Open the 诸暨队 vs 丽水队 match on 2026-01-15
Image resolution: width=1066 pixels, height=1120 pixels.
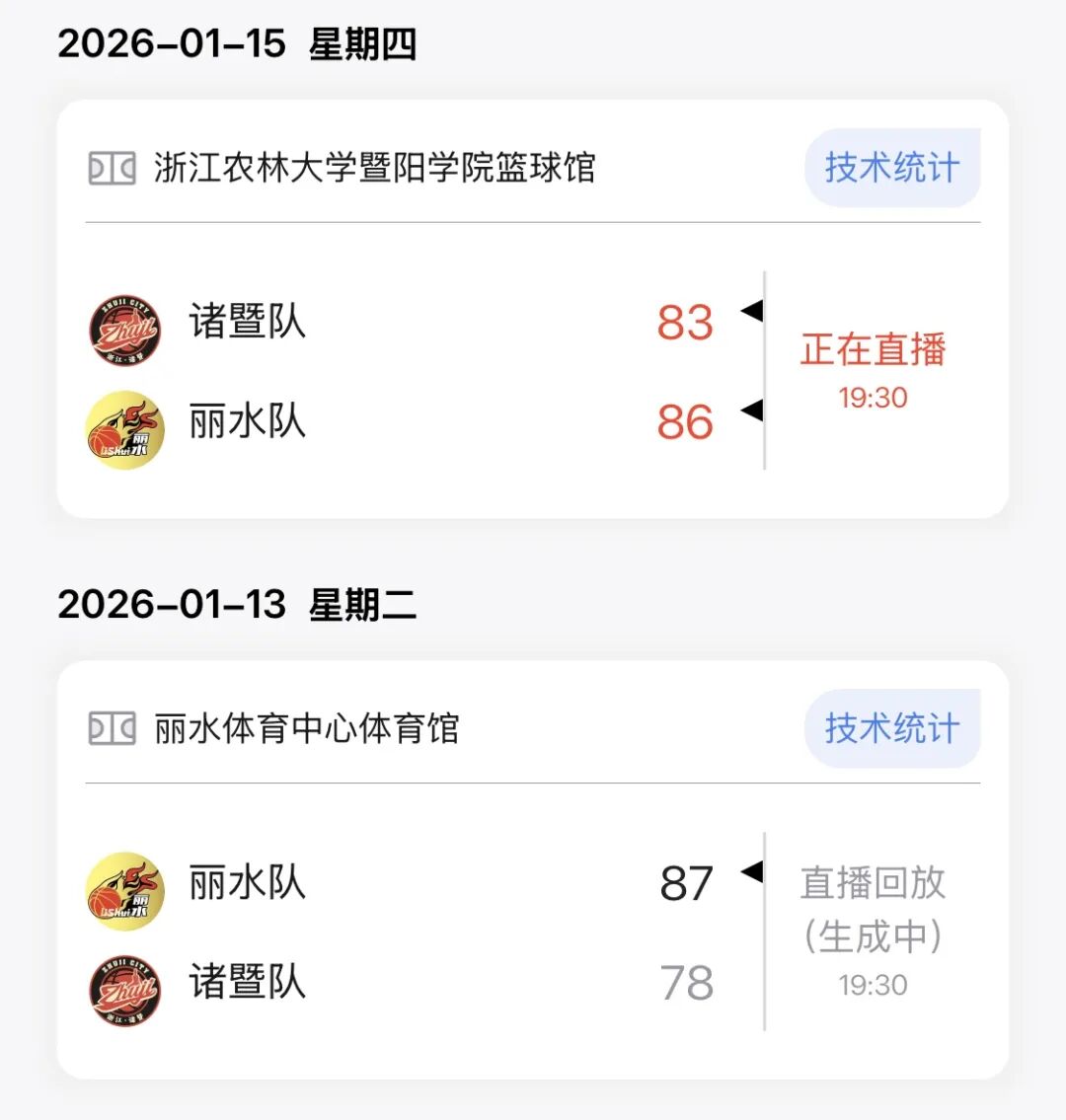pyautogui.click(x=415, y=371)
